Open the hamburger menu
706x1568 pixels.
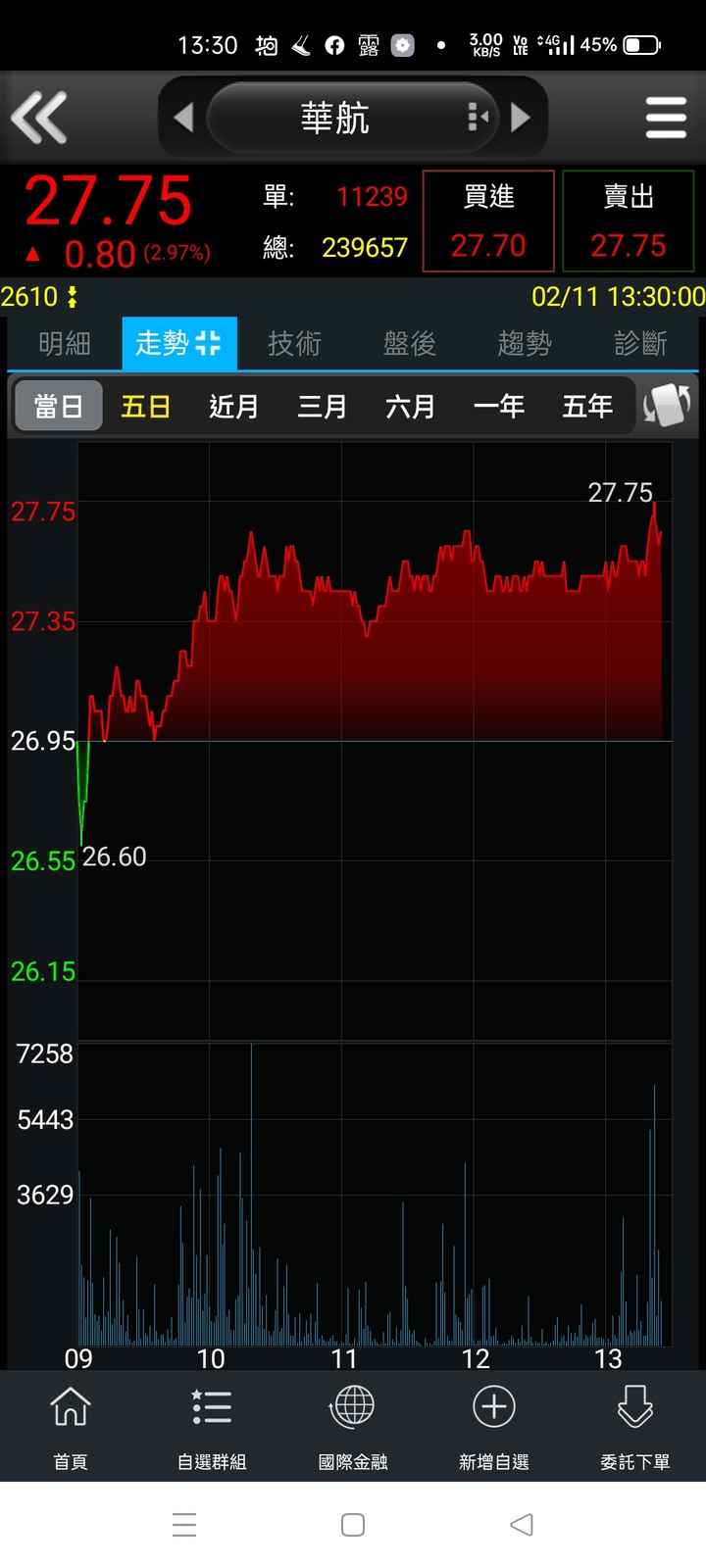point(666,118)
